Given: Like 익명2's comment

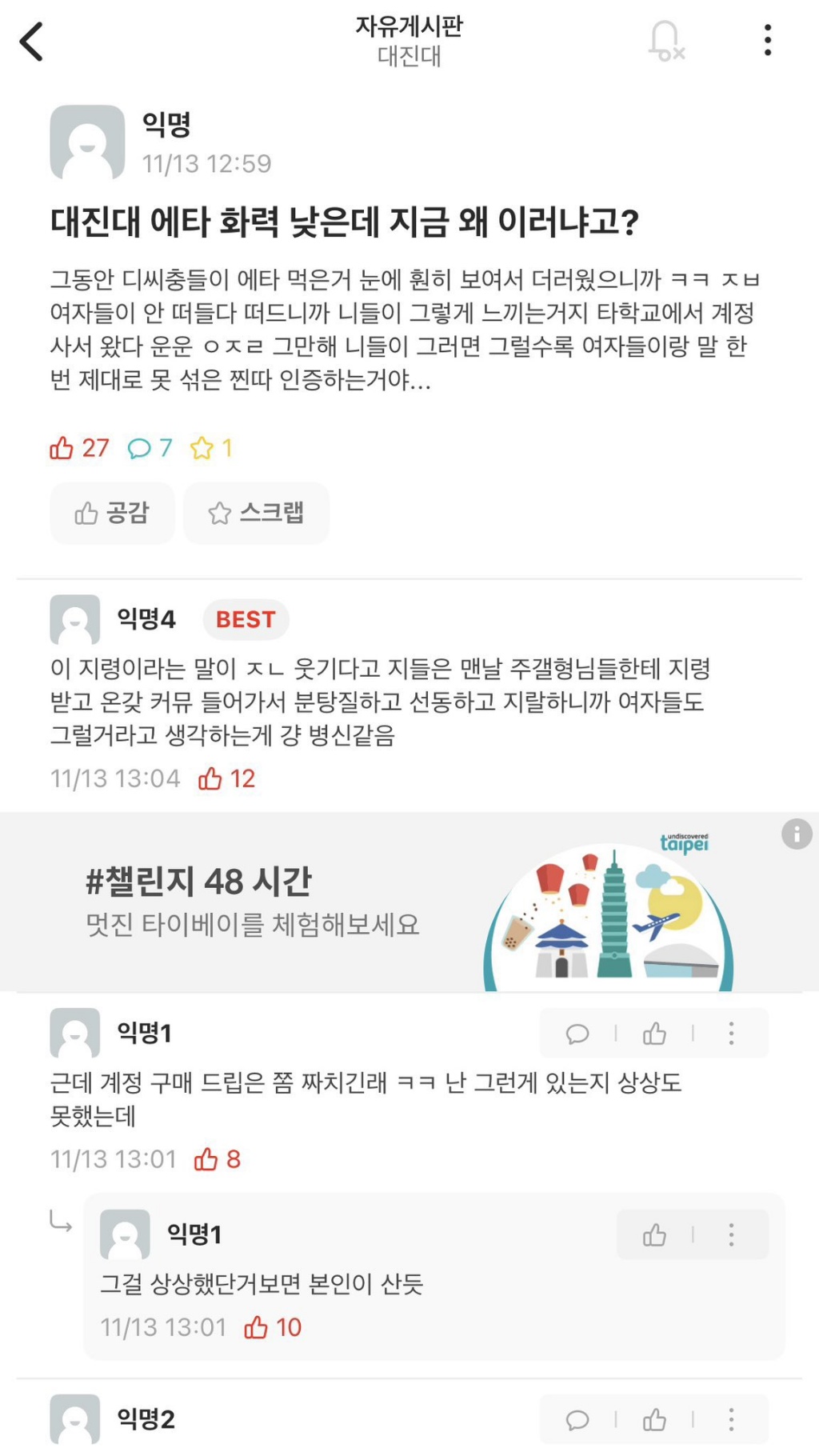Looking at the screenshot, I should tap(654, 1420).
